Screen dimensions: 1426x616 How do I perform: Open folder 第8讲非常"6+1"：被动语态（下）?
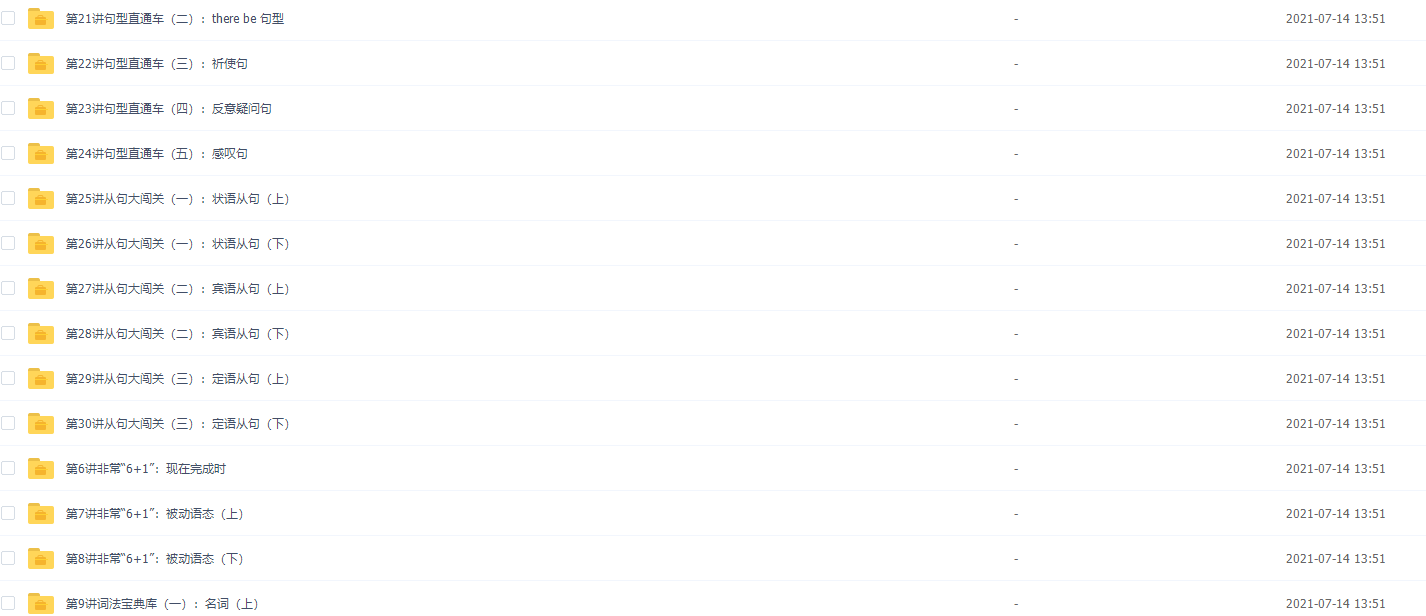[154, 559]
